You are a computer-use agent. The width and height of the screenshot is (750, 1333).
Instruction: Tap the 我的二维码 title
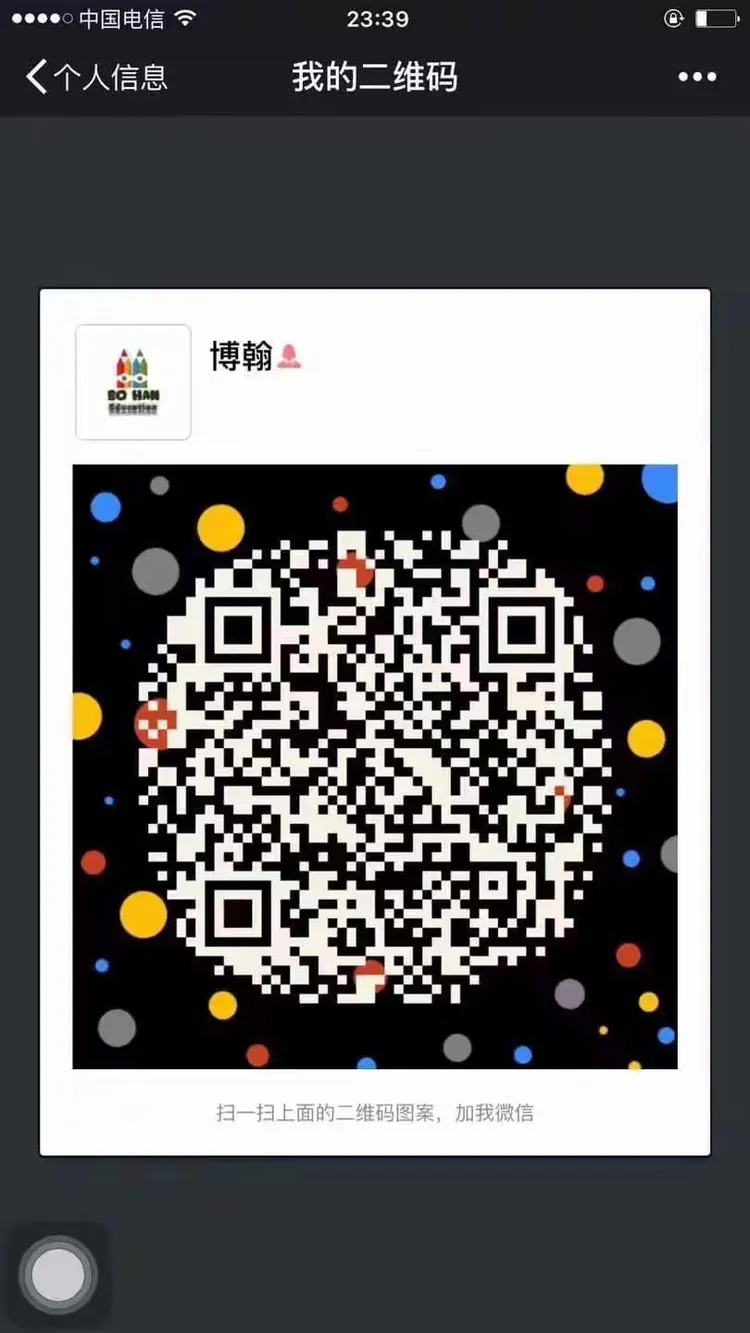click(x=375, y=77)
